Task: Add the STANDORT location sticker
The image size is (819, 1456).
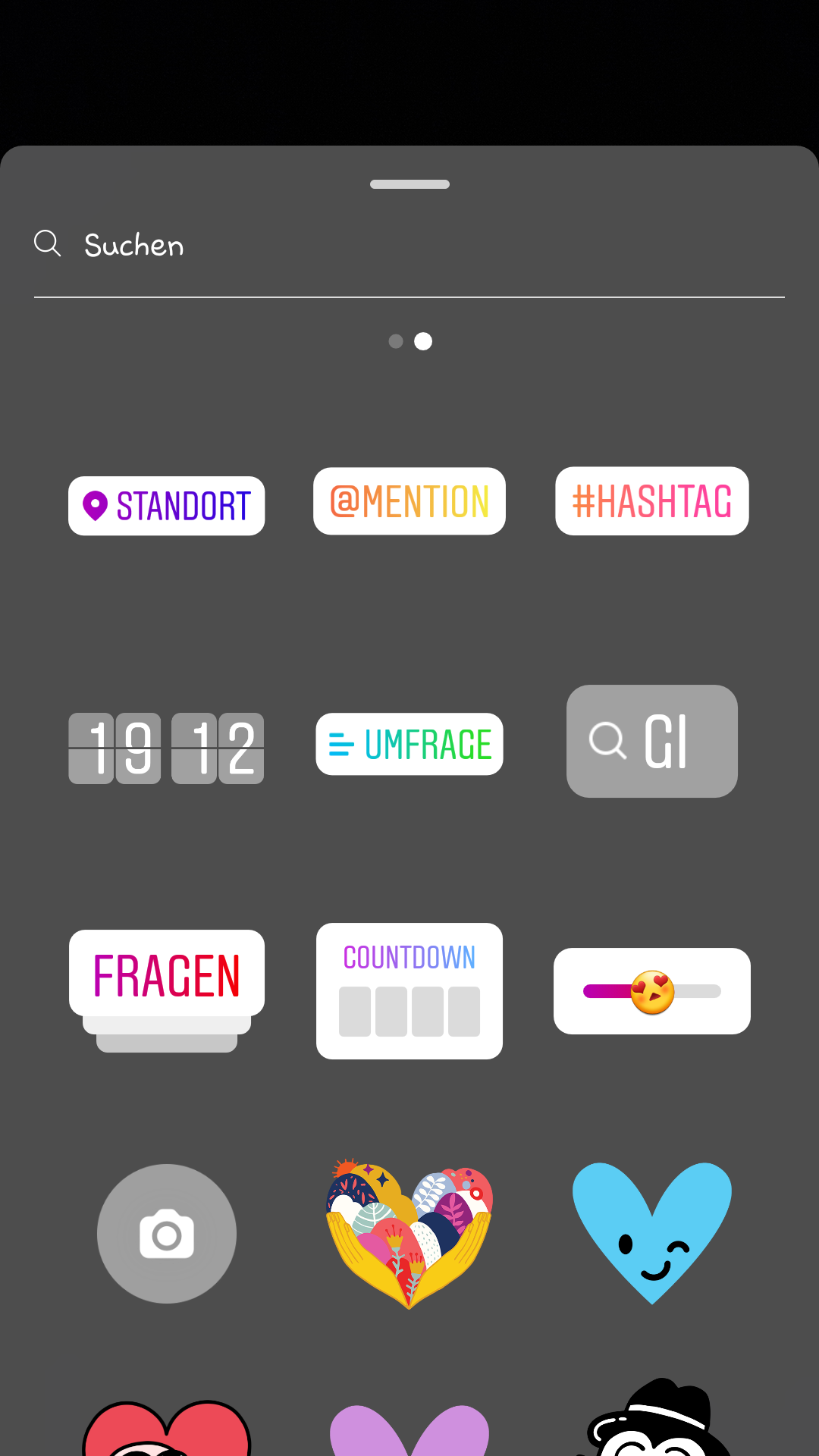Action: click(167, 506)
